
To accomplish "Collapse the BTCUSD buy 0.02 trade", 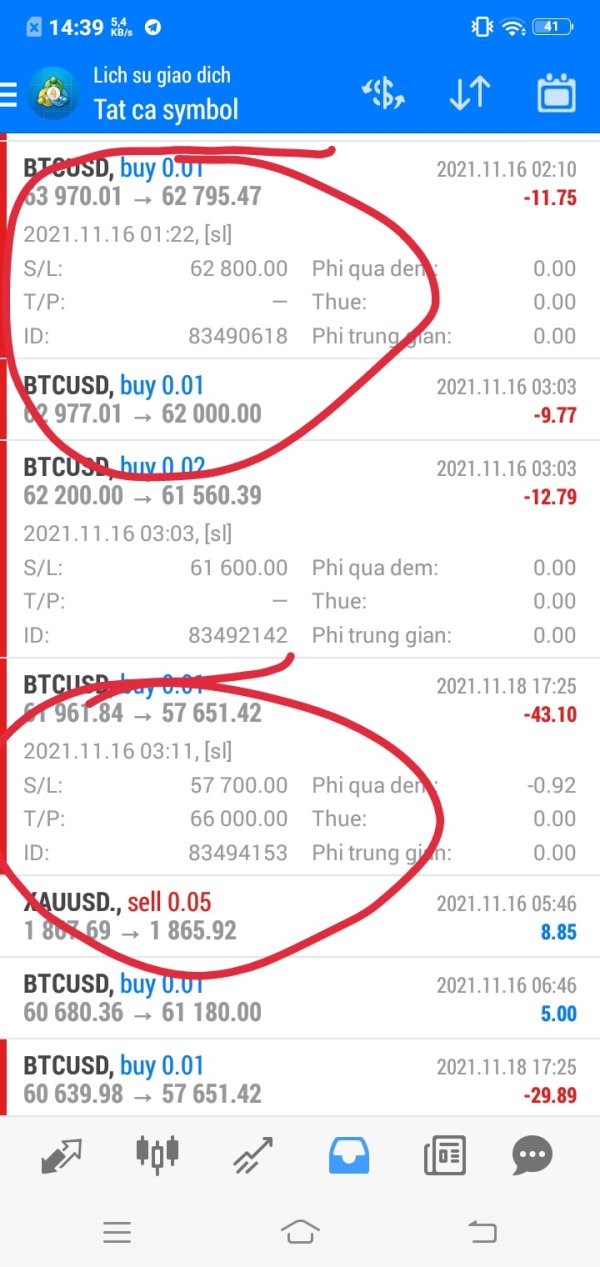I will pyautogui.click(x=300, y=549).
